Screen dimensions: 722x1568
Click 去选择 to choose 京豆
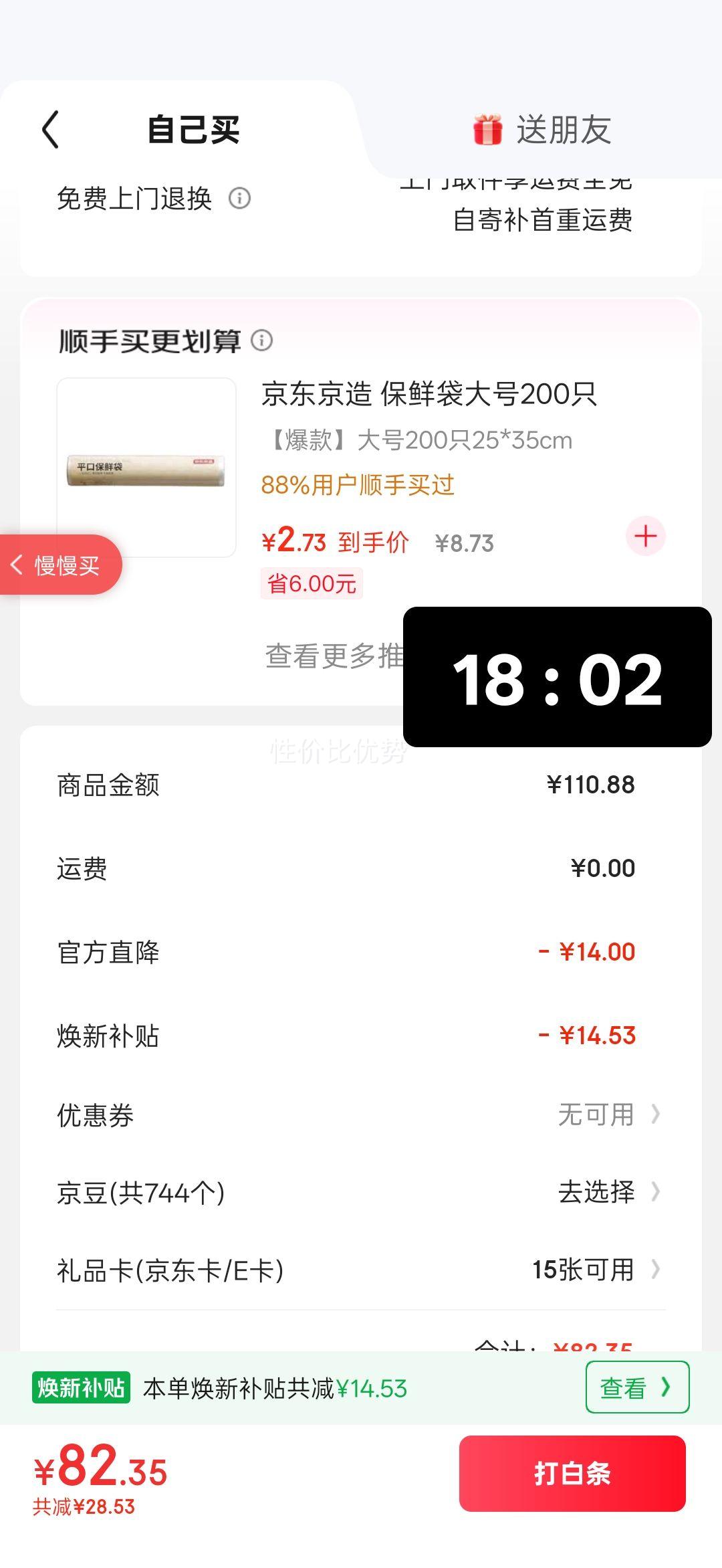click(x=594, y=1193)
